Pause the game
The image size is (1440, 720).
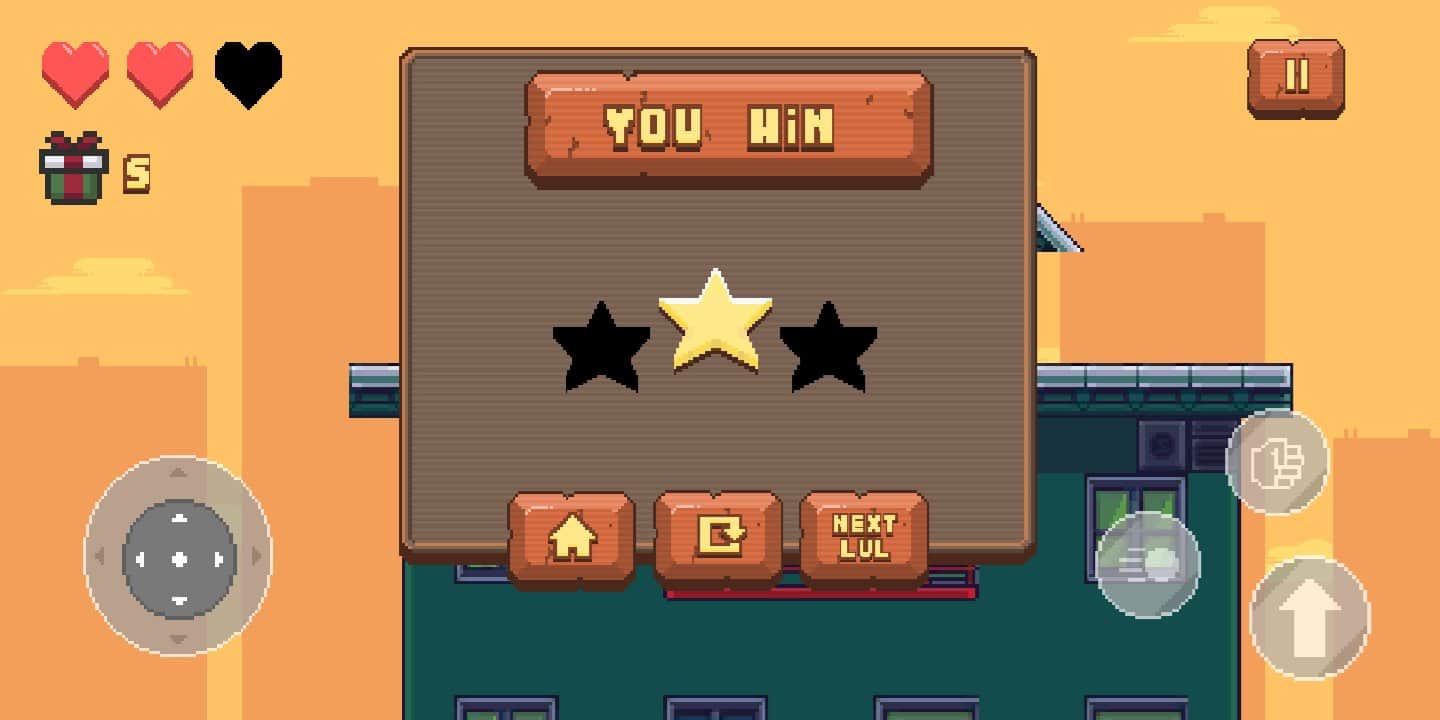(1295, 77)
